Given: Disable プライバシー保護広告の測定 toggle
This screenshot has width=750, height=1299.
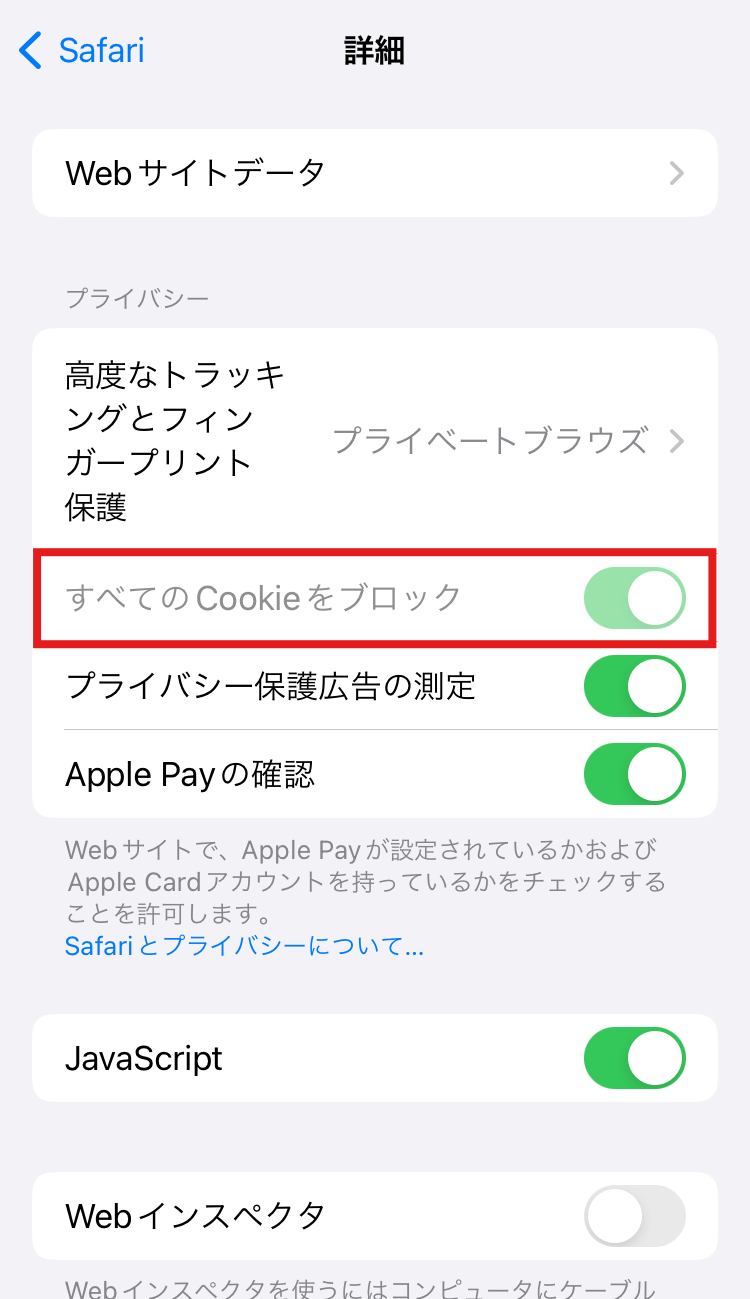Looking at the screenshot, I should pyautogui.click(x=634, y=686).
